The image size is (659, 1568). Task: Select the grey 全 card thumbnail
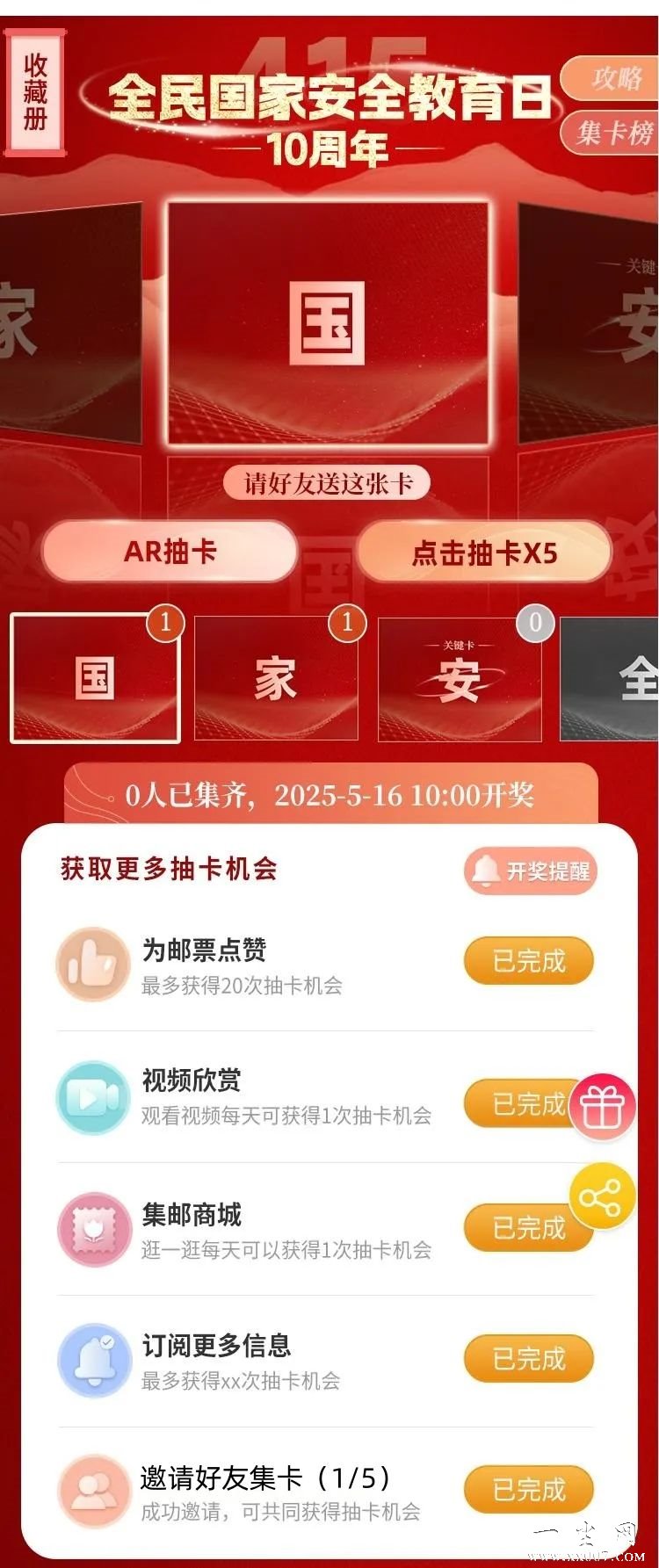tap(615, 679)
